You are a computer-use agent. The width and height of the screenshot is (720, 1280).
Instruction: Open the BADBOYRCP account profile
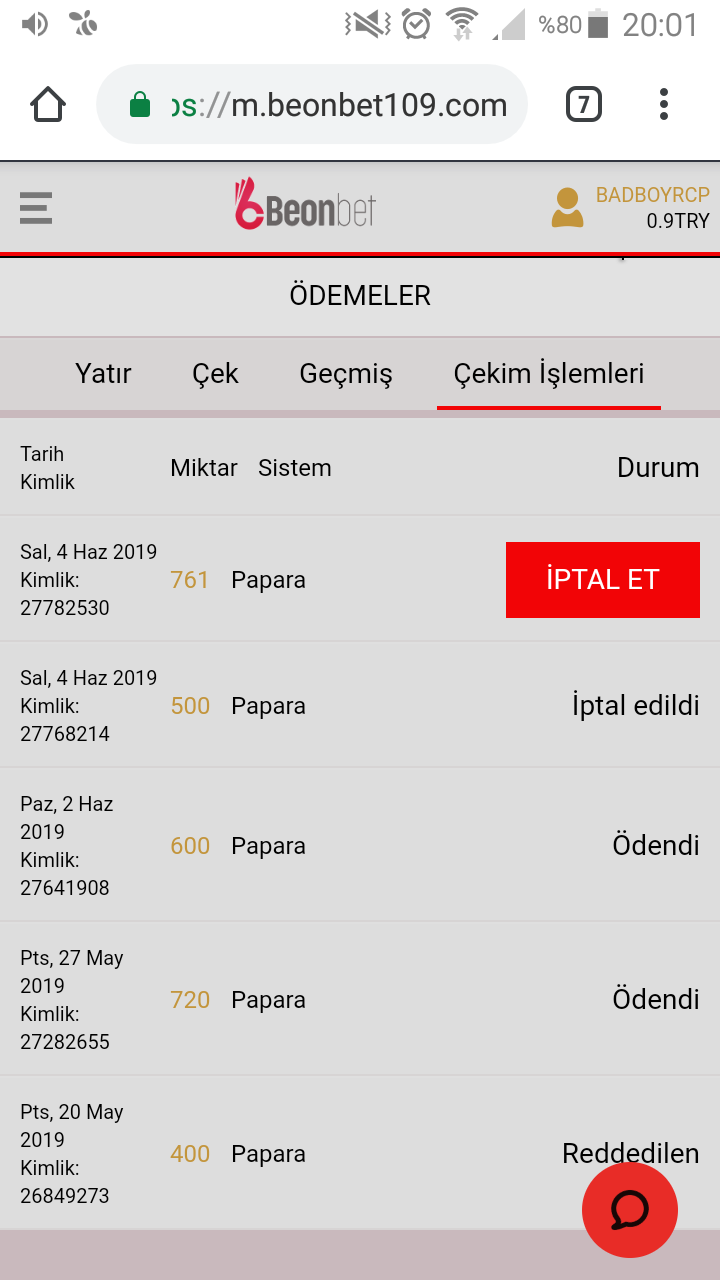[x=630, y=208]
